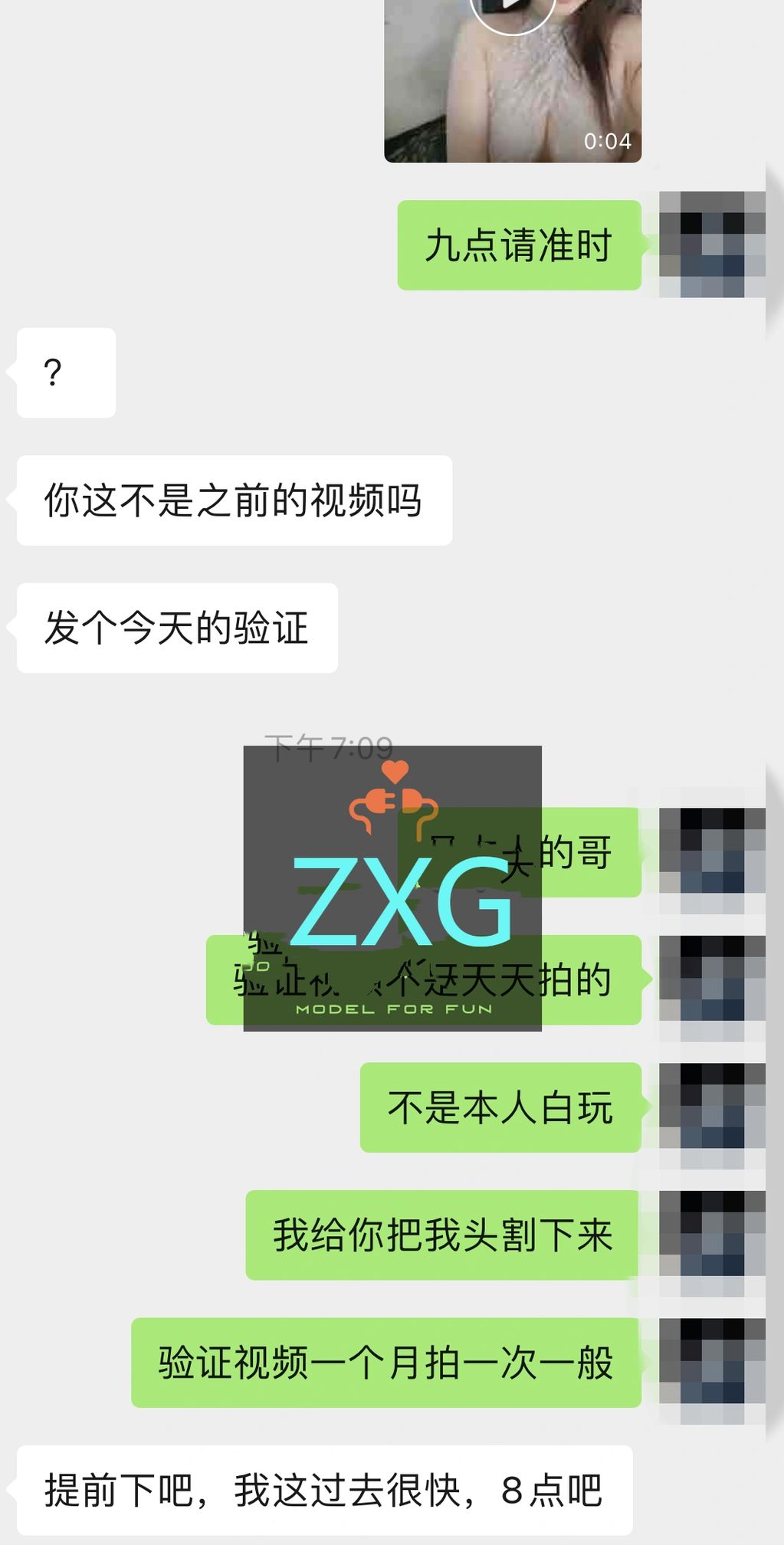Tap avatar next to 验证视频一个月拍一次一般

pyautogui.click(x=712, y=1362)
